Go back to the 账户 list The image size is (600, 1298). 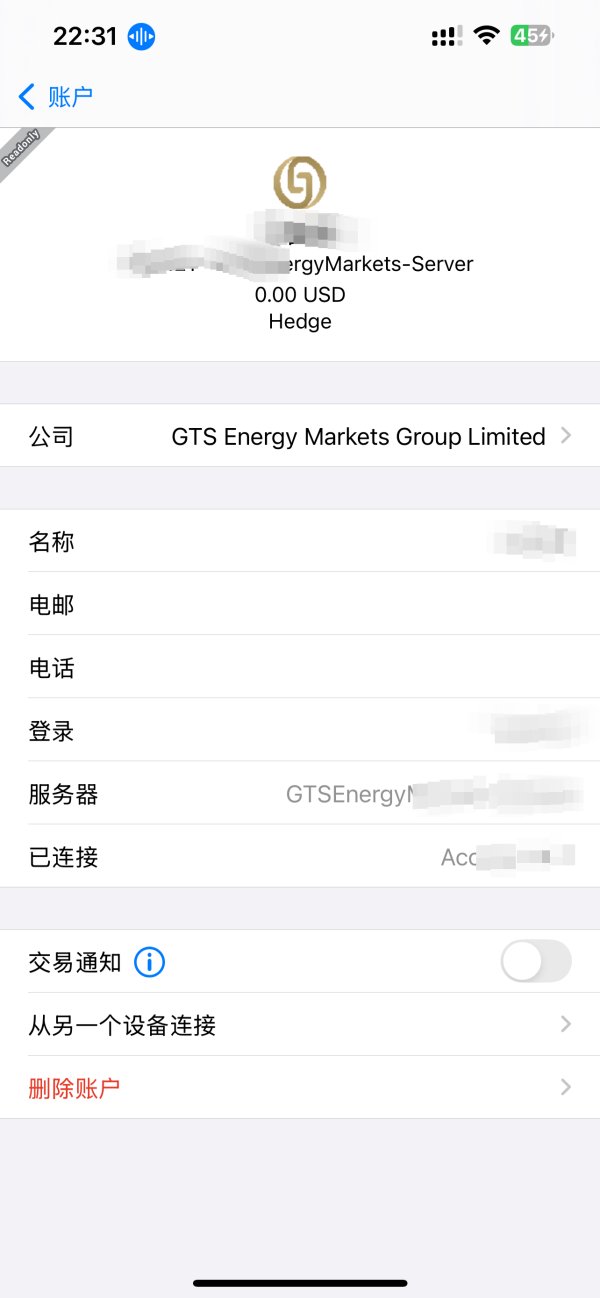click(x=56, y=97)
